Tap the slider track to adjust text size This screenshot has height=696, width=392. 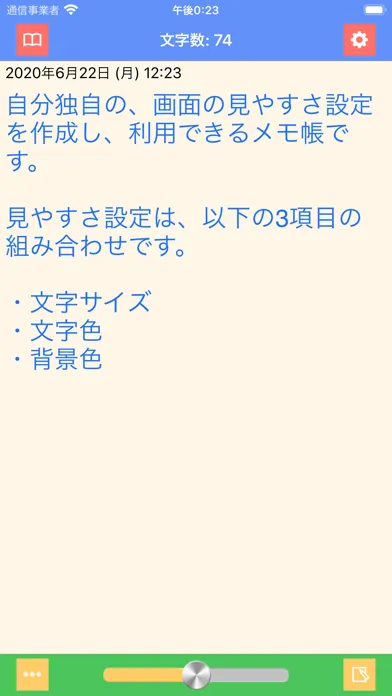(x=196, y=675)
